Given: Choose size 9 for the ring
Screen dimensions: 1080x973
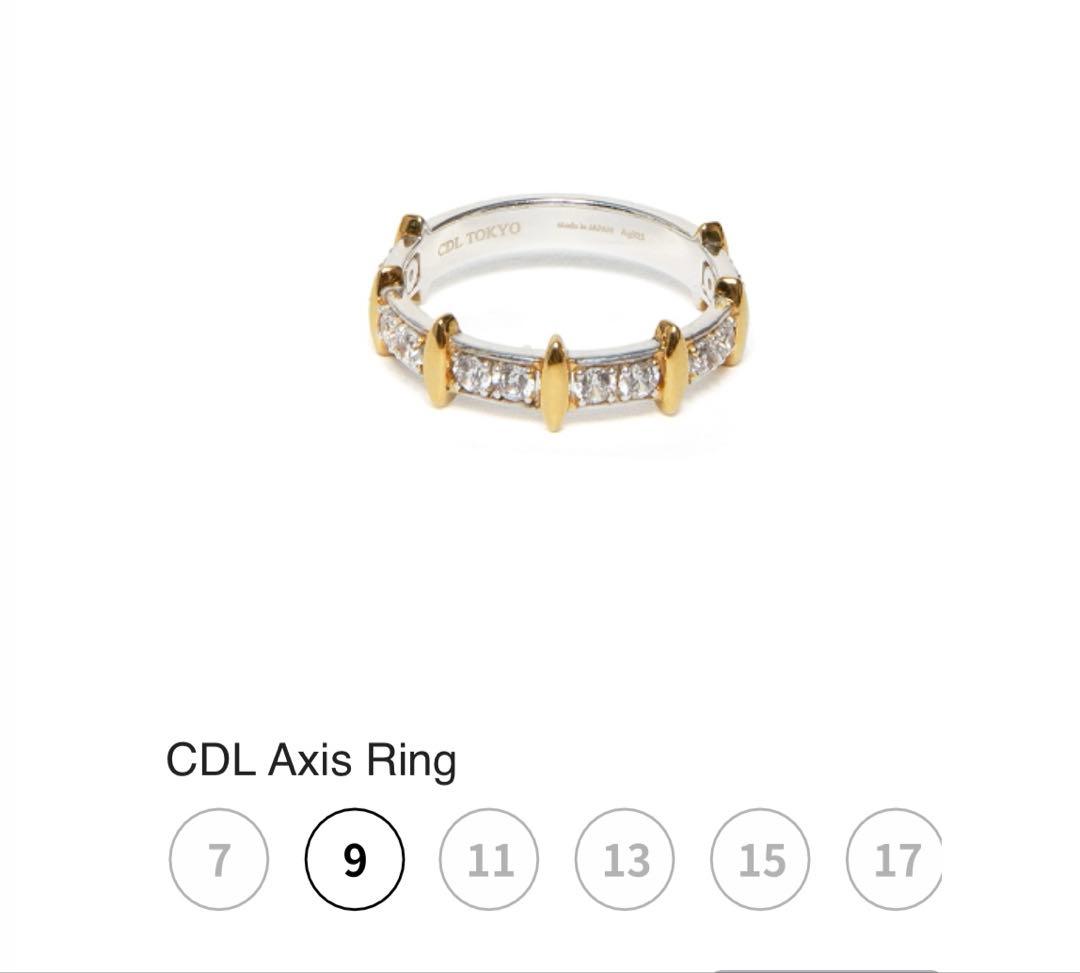Looking at the screenshot, I should [x=354, y=859].
